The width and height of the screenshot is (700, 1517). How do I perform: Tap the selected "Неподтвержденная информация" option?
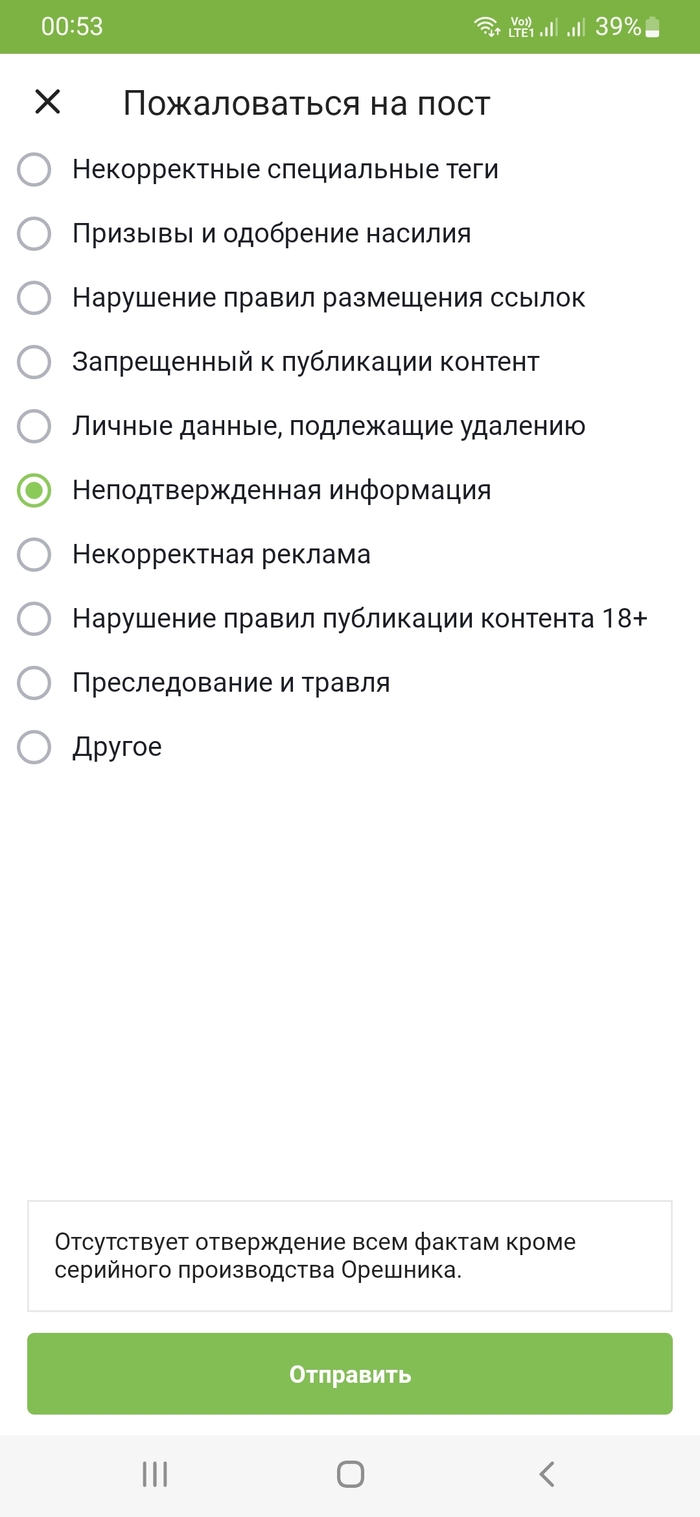pyautogui.click(x=34, y=490)
